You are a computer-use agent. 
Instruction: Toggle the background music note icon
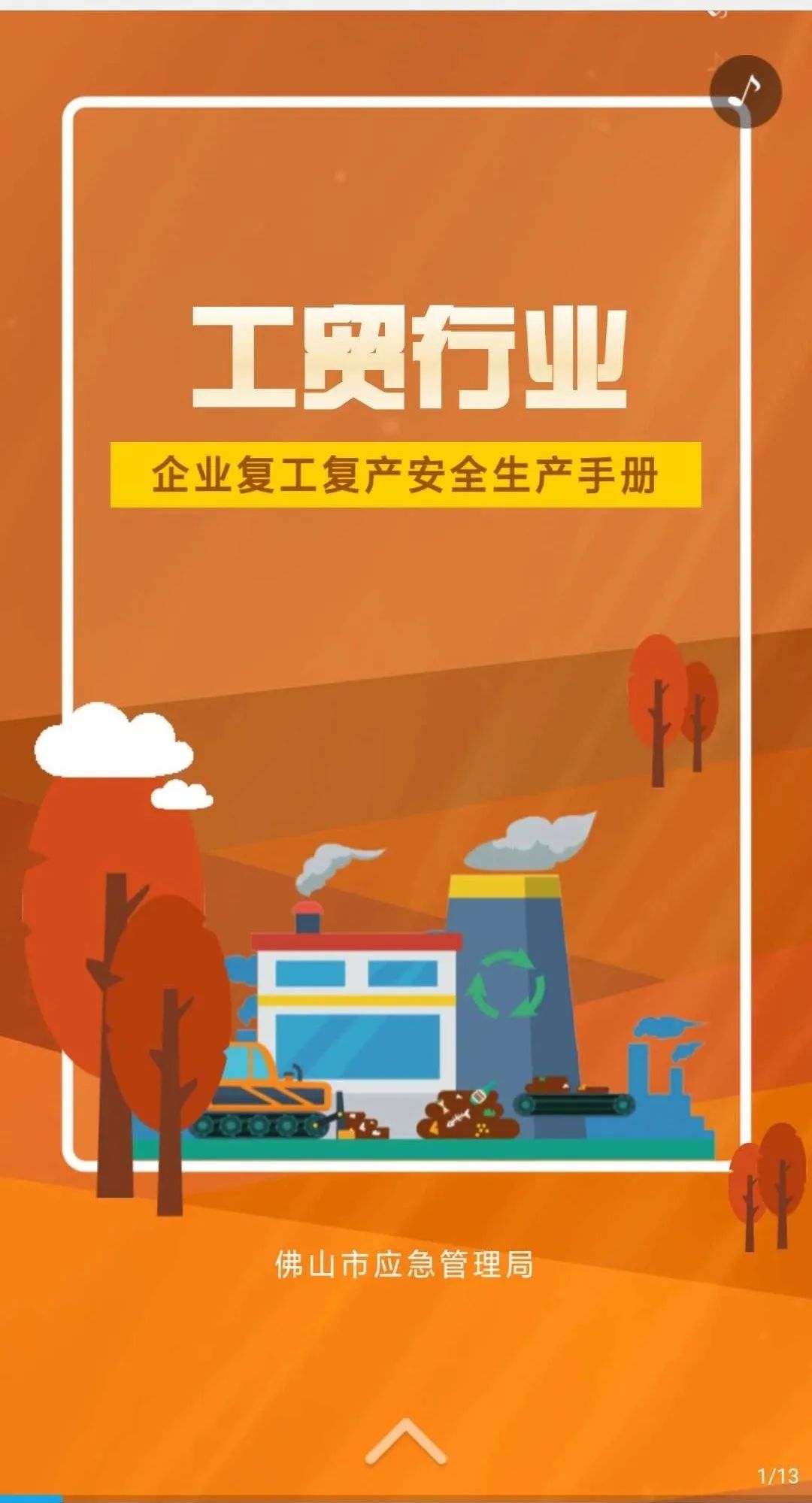745,91
